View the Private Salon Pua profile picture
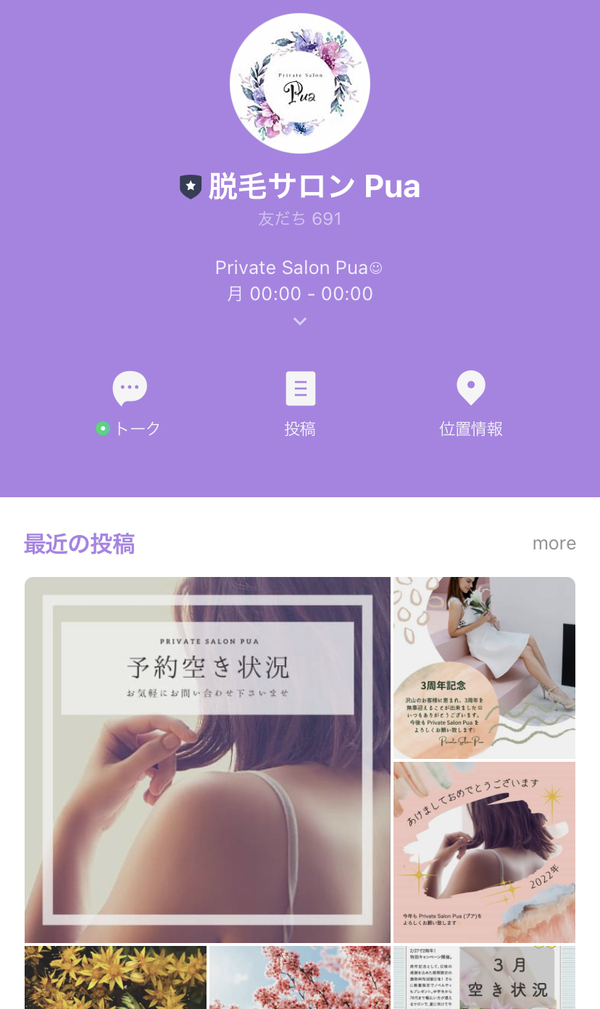This screenshot has height=1009, width=600. point(300,83)
